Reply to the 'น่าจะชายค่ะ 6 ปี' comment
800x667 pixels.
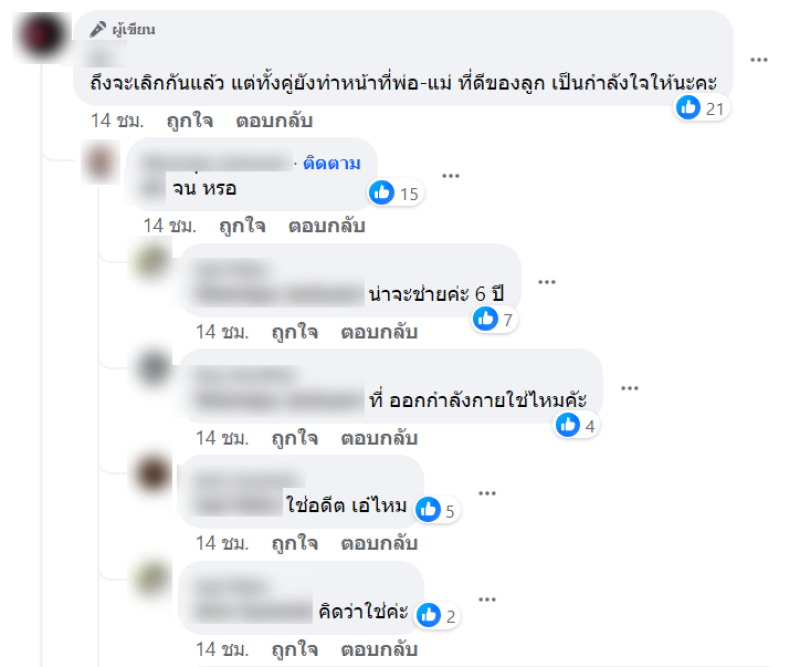click(379, 332)
